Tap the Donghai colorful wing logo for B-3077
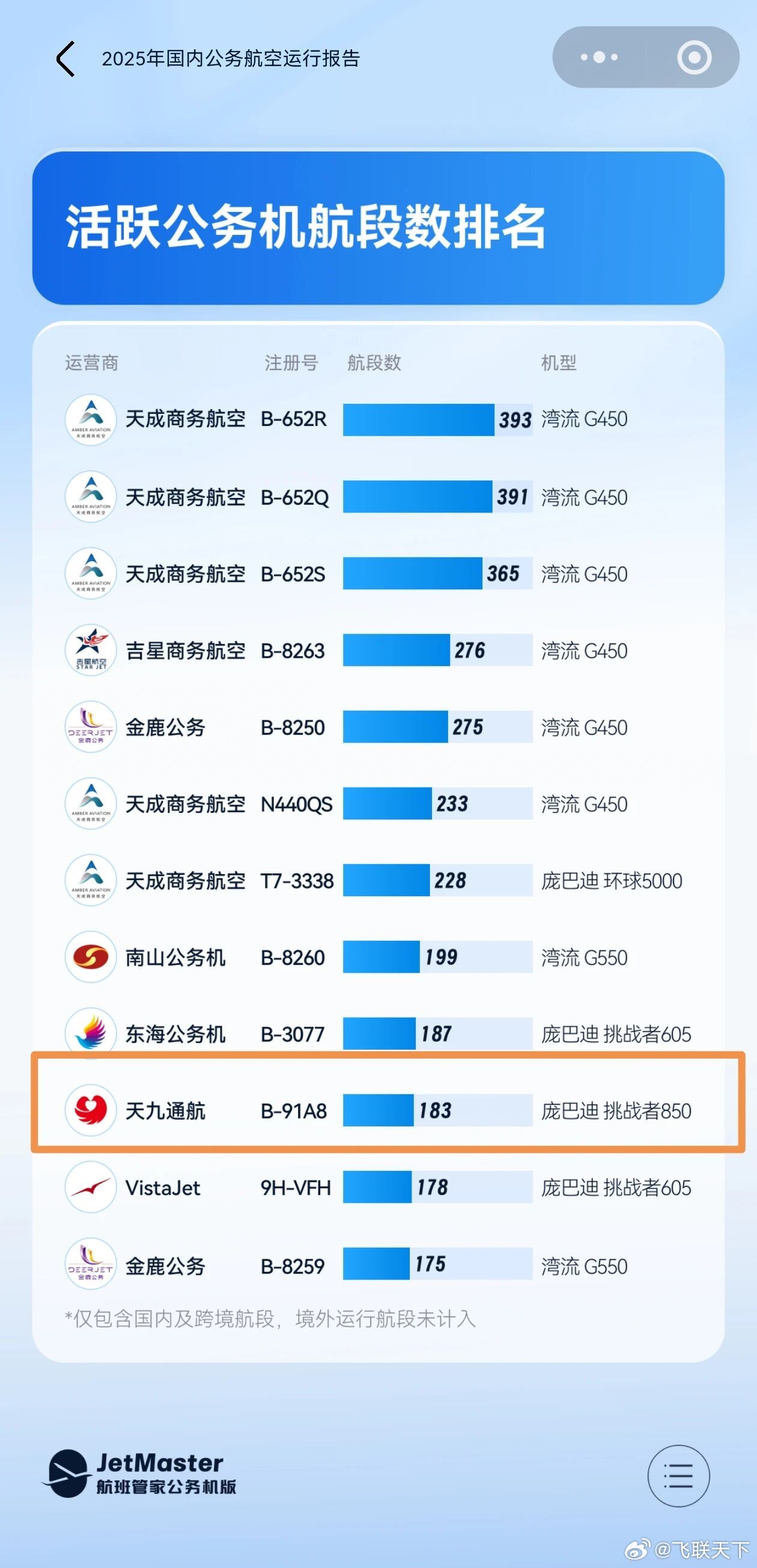The width and height of the screenshot is (757, 1568). [x=90, y=1034]
